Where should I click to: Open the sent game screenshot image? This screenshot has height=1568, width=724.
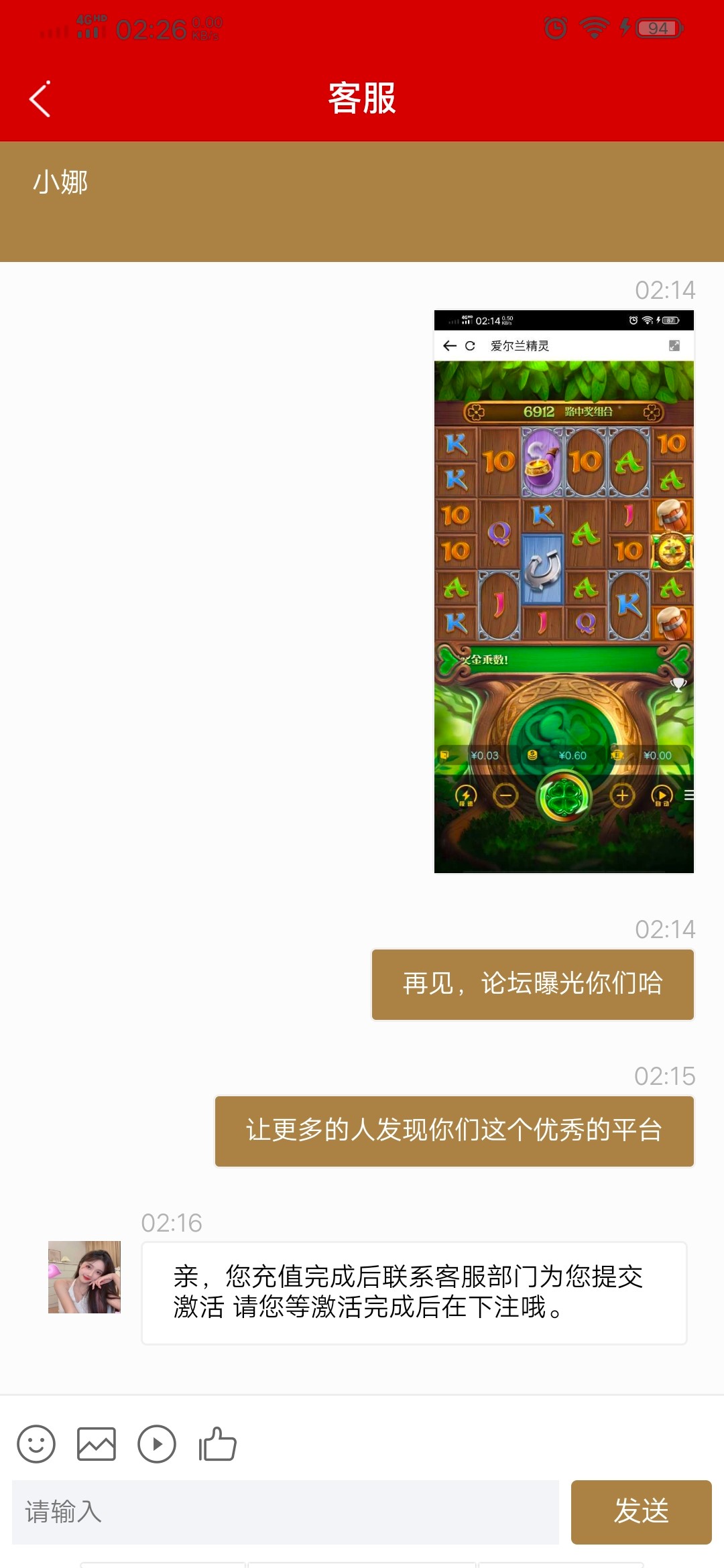coord(564,591)
